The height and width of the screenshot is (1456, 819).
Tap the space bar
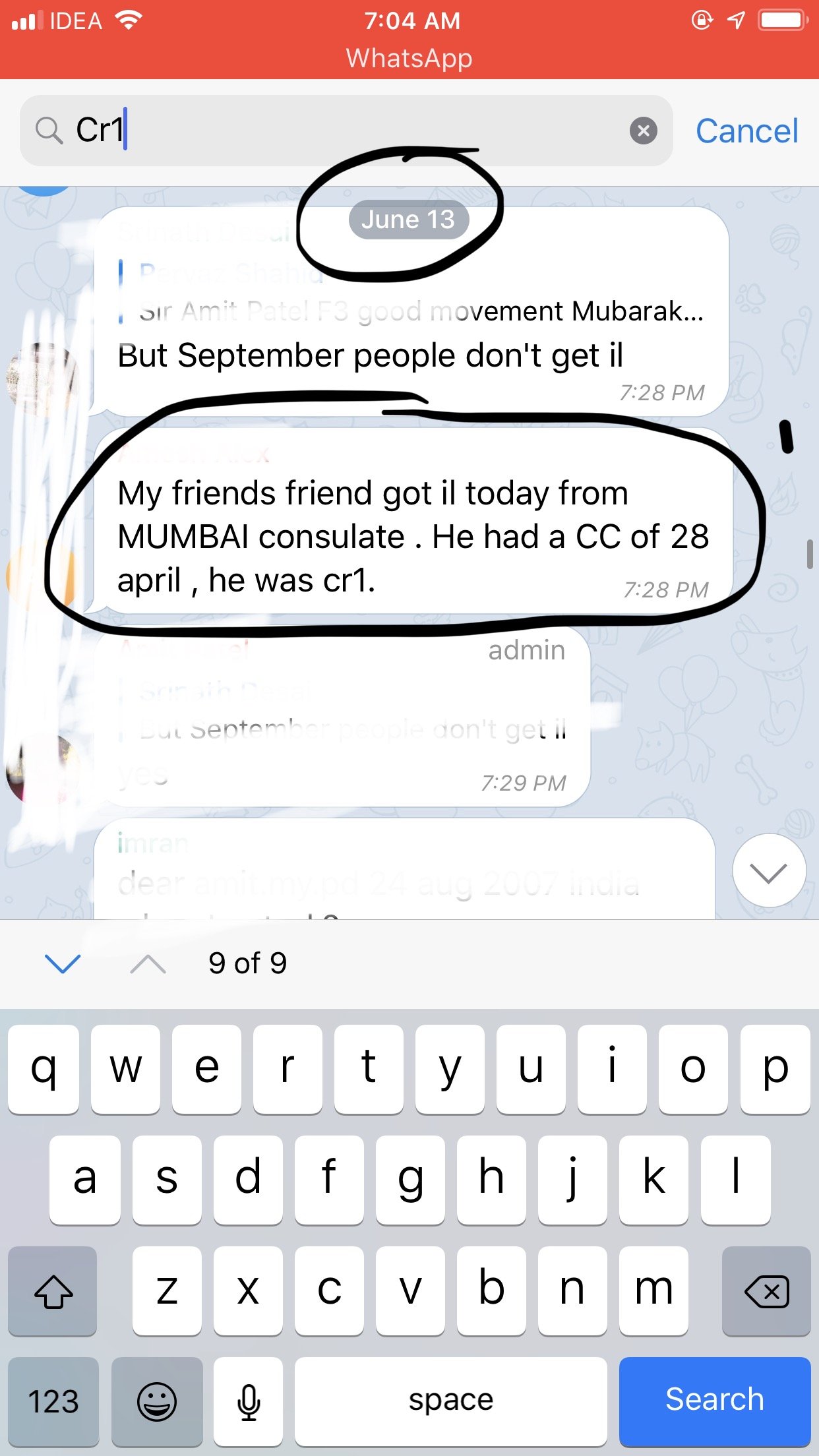[451, 1401]
